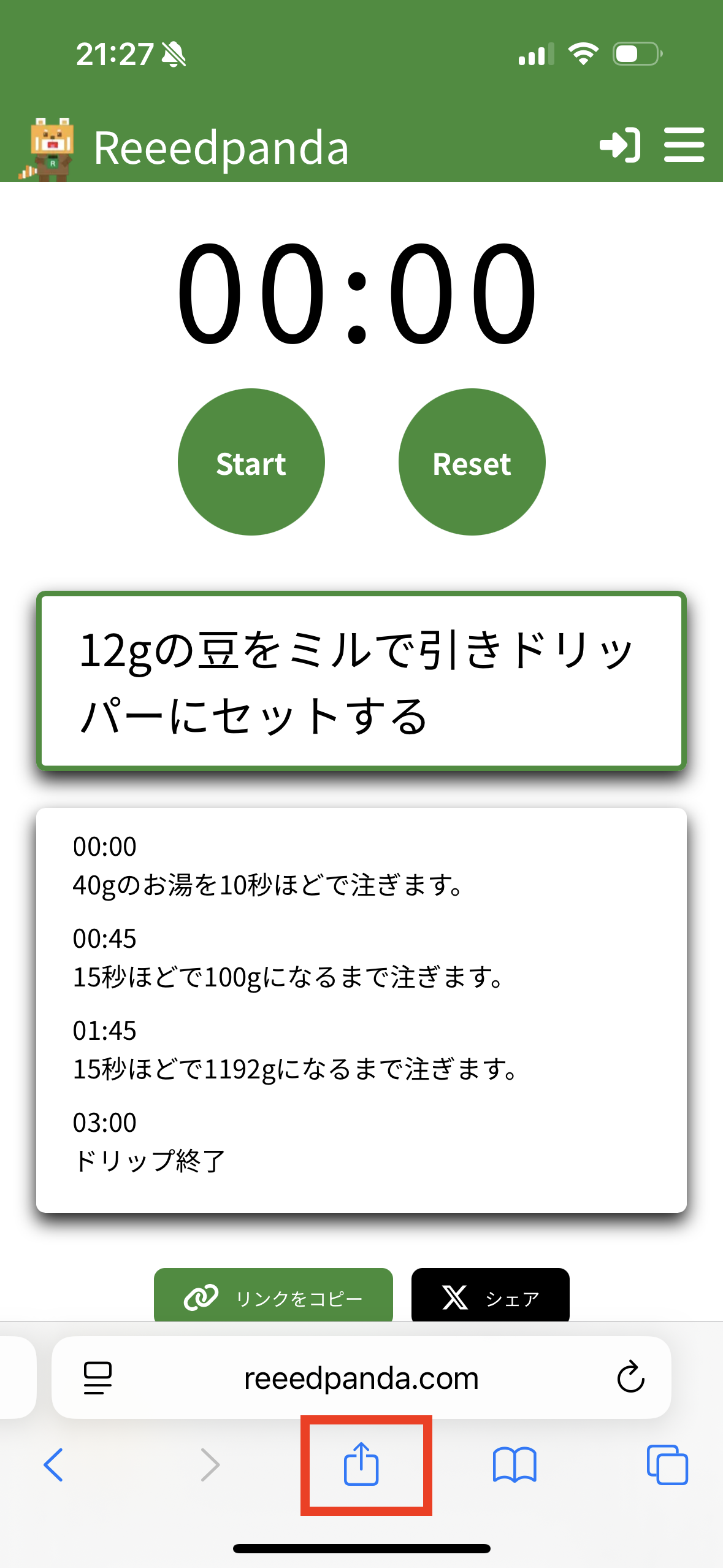The image size is (723, 1568).
Task: Show open Safari tabs
Action: (667, 1465)
